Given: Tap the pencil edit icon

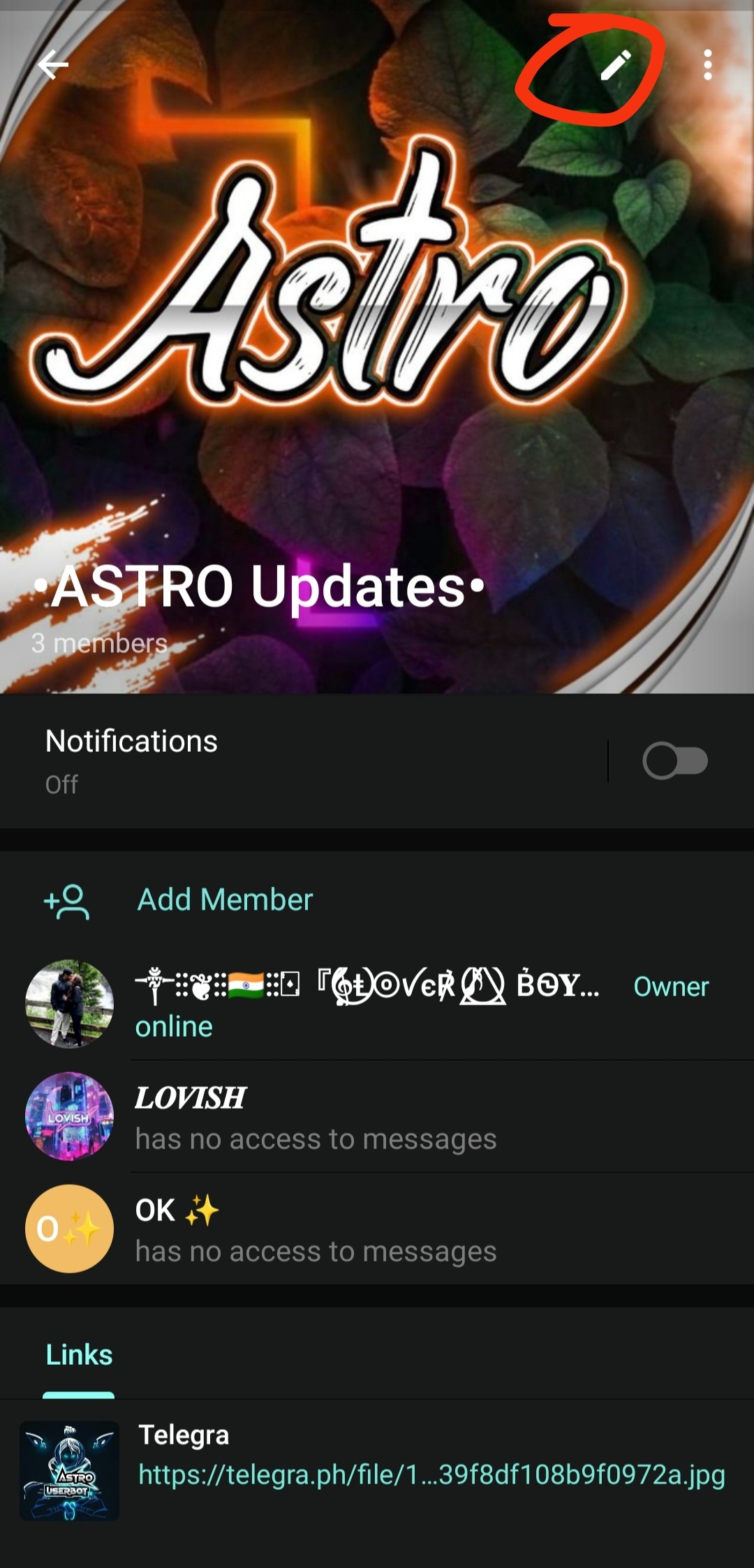Looking at the screenshot, I should 616,66.
